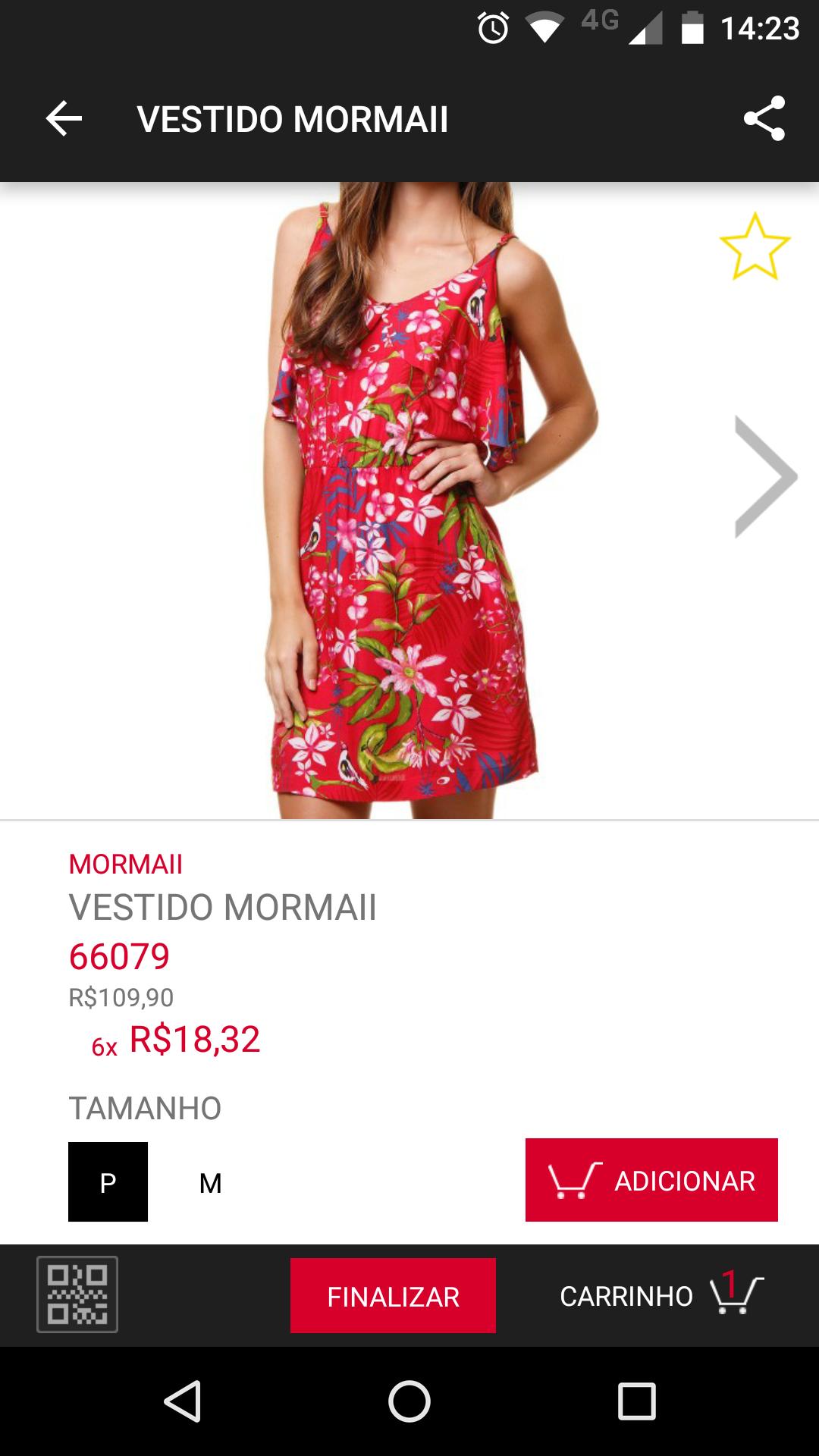Show the next product photo
This screenshot has width=819, height=1456.
(764, 477)
